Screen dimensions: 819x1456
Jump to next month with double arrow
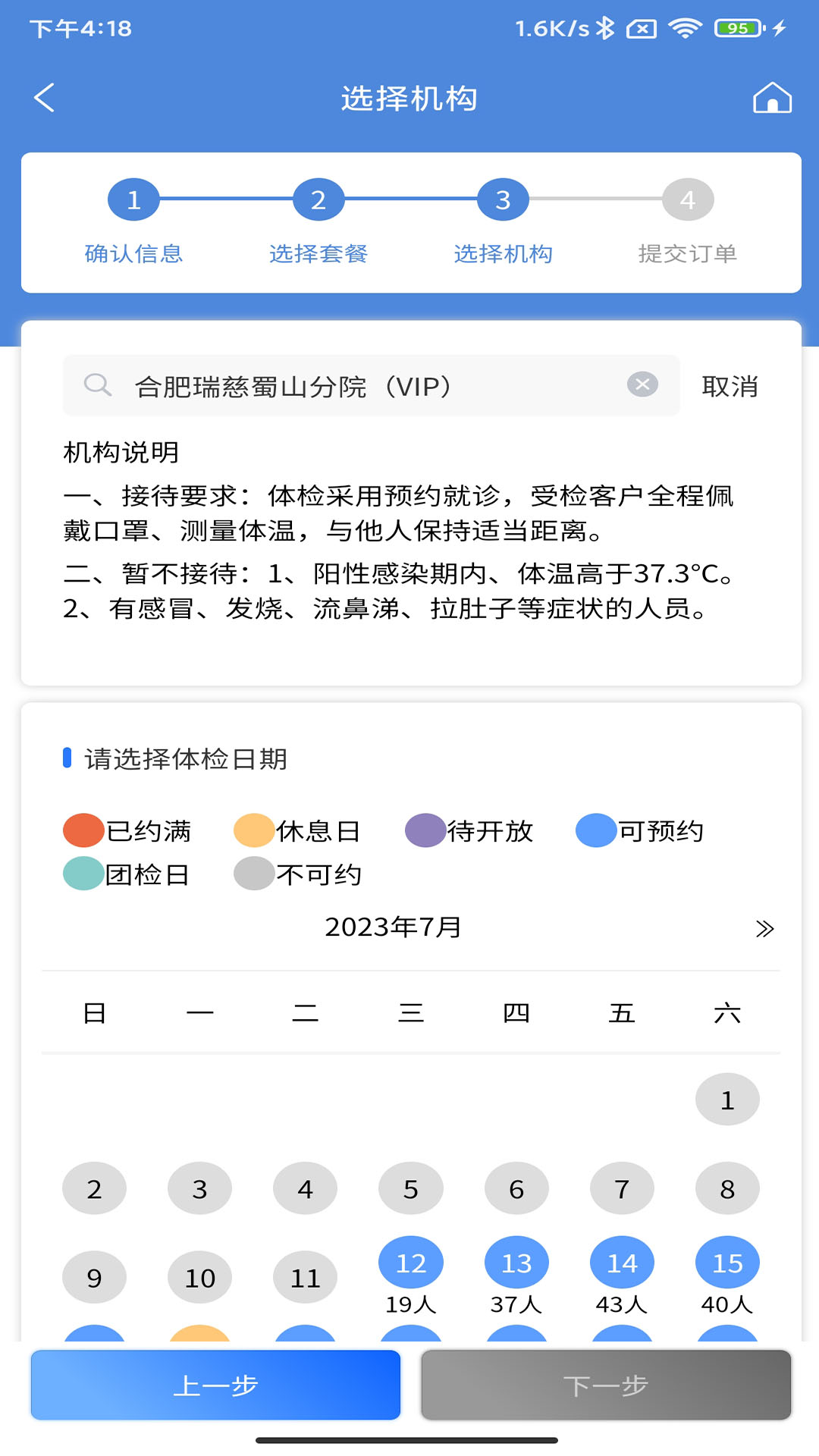[x=764, y=929]
